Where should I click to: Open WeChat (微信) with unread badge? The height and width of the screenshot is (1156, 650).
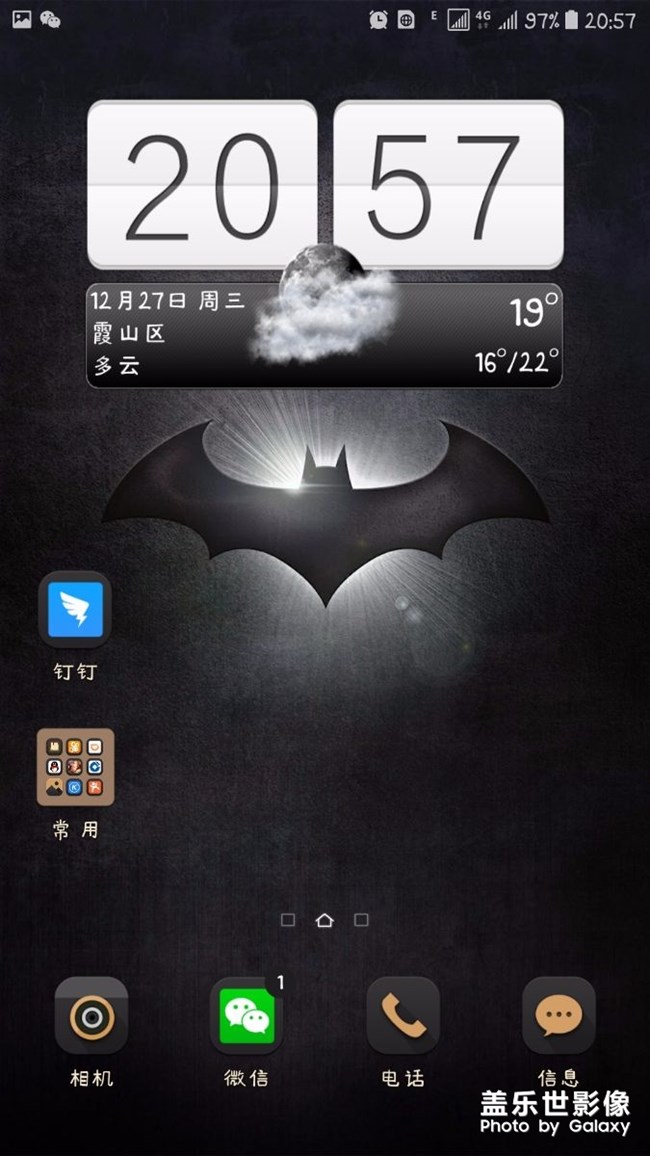tap(246, 1016)
